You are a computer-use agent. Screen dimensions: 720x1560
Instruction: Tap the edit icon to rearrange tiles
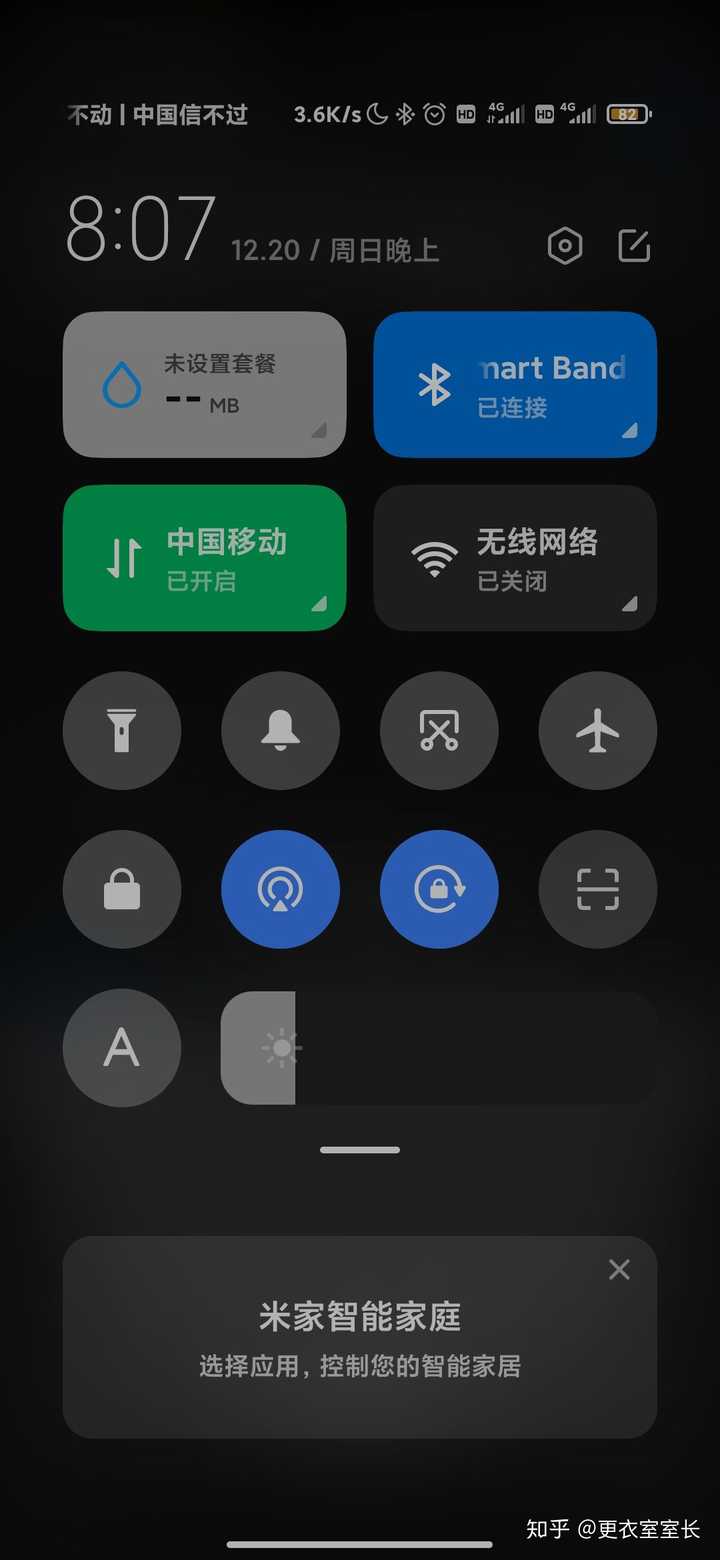634,245
